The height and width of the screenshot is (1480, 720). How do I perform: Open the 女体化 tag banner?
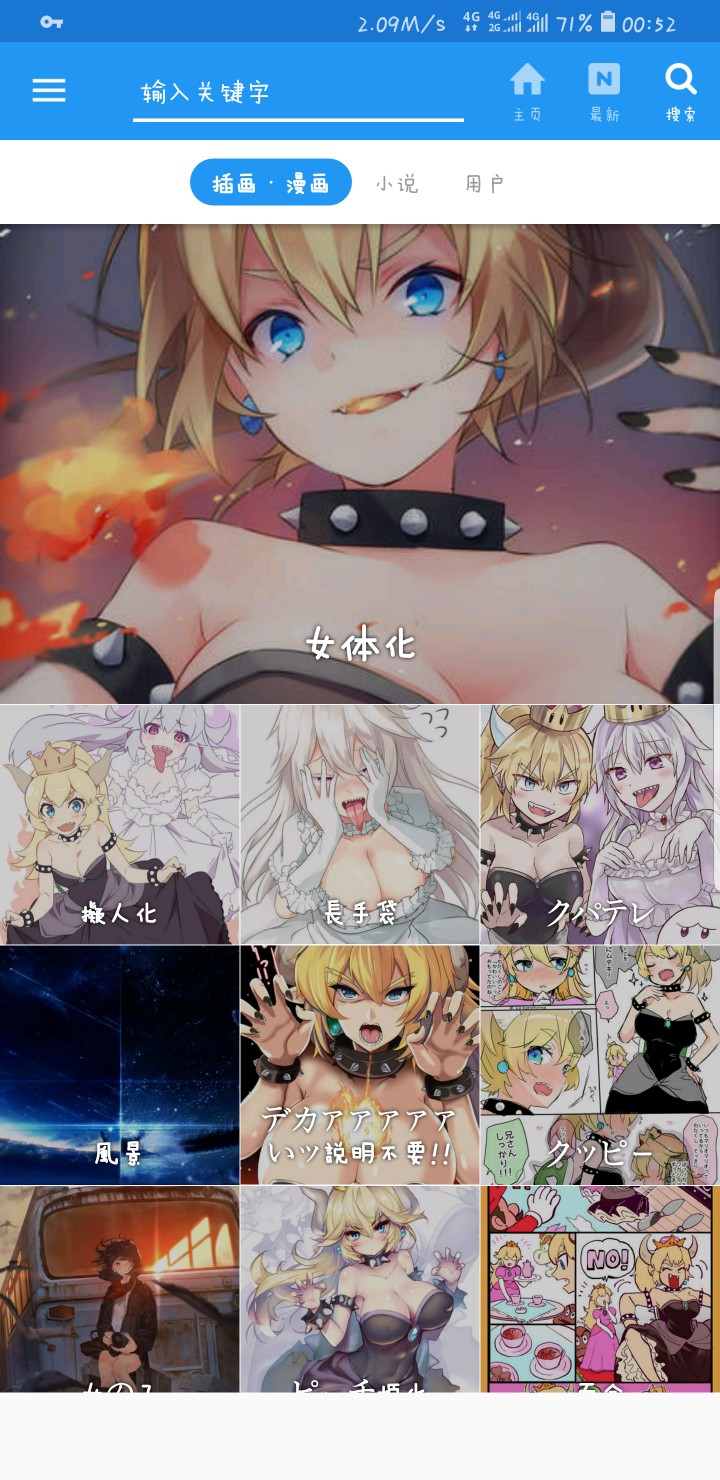[360, 465]
